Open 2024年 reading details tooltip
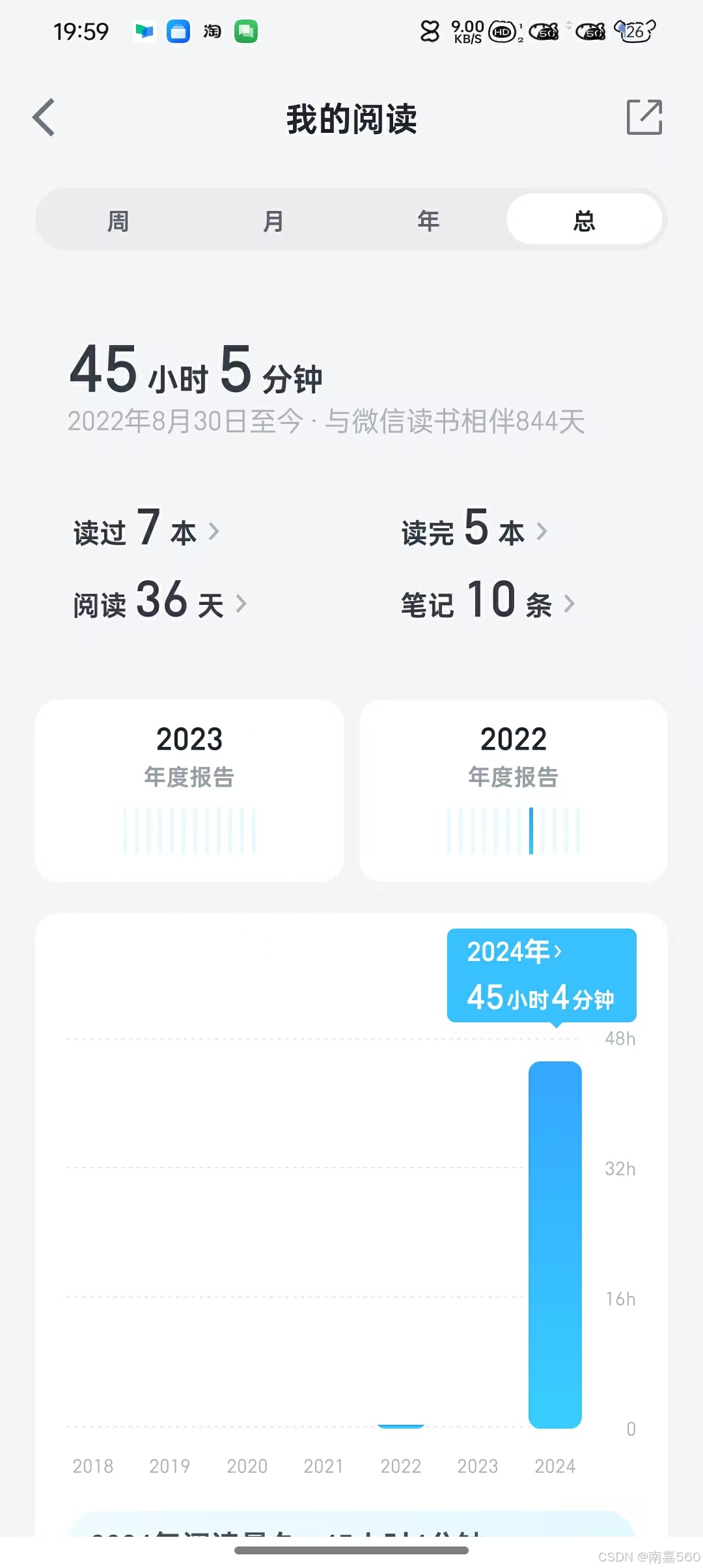 pyautogui.click(x=542, y=975)
